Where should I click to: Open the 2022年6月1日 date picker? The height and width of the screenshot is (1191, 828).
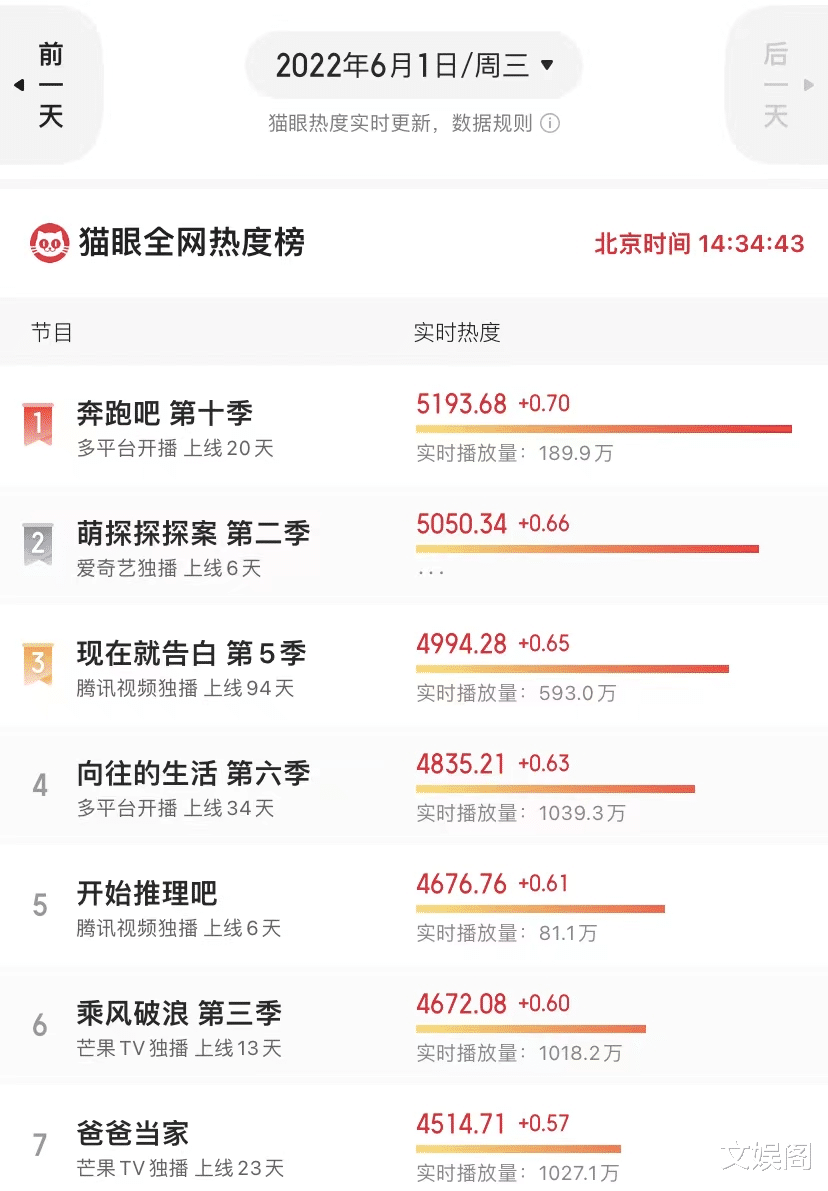click(413, 66)
